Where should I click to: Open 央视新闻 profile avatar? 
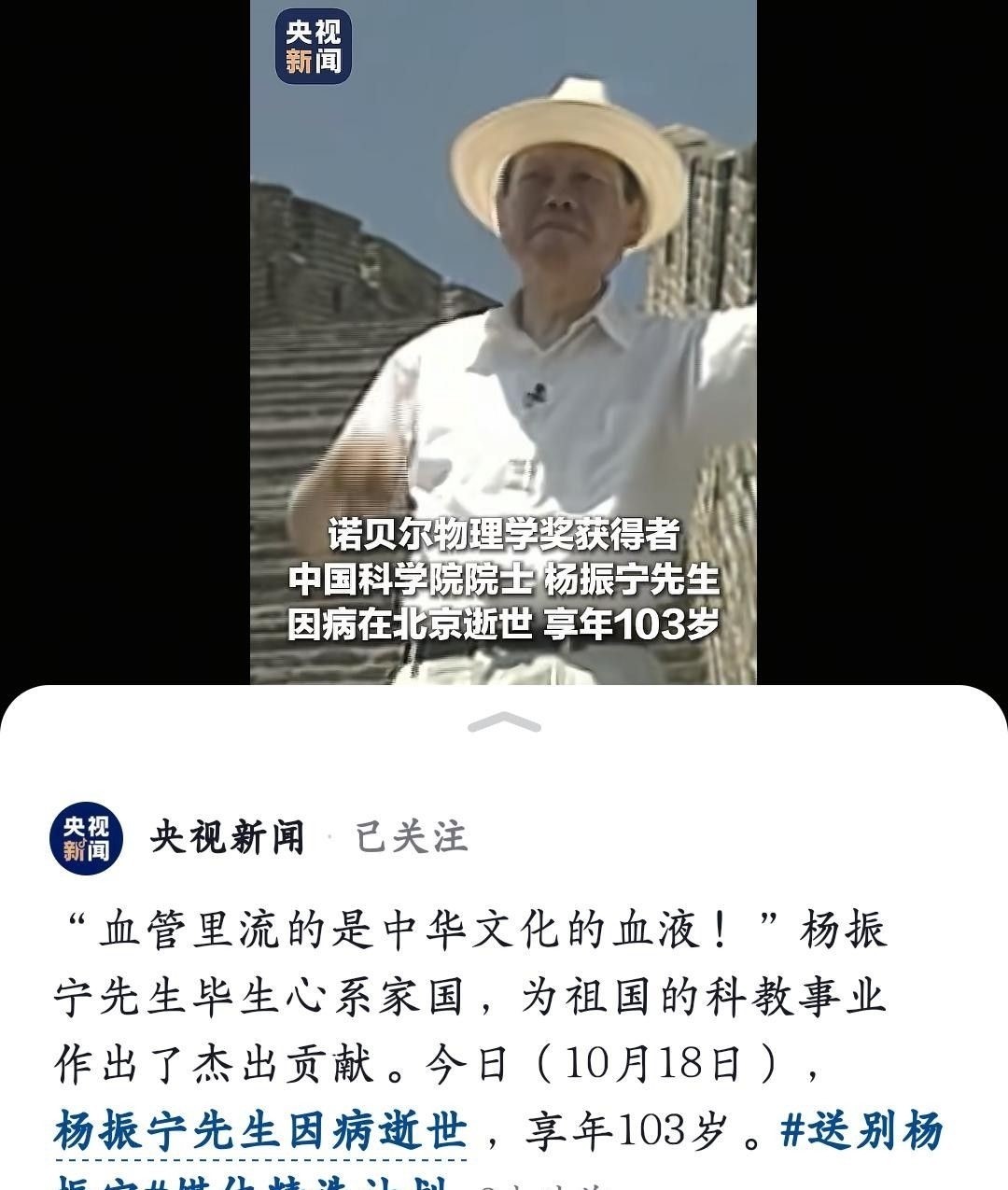tap(86, 837)
